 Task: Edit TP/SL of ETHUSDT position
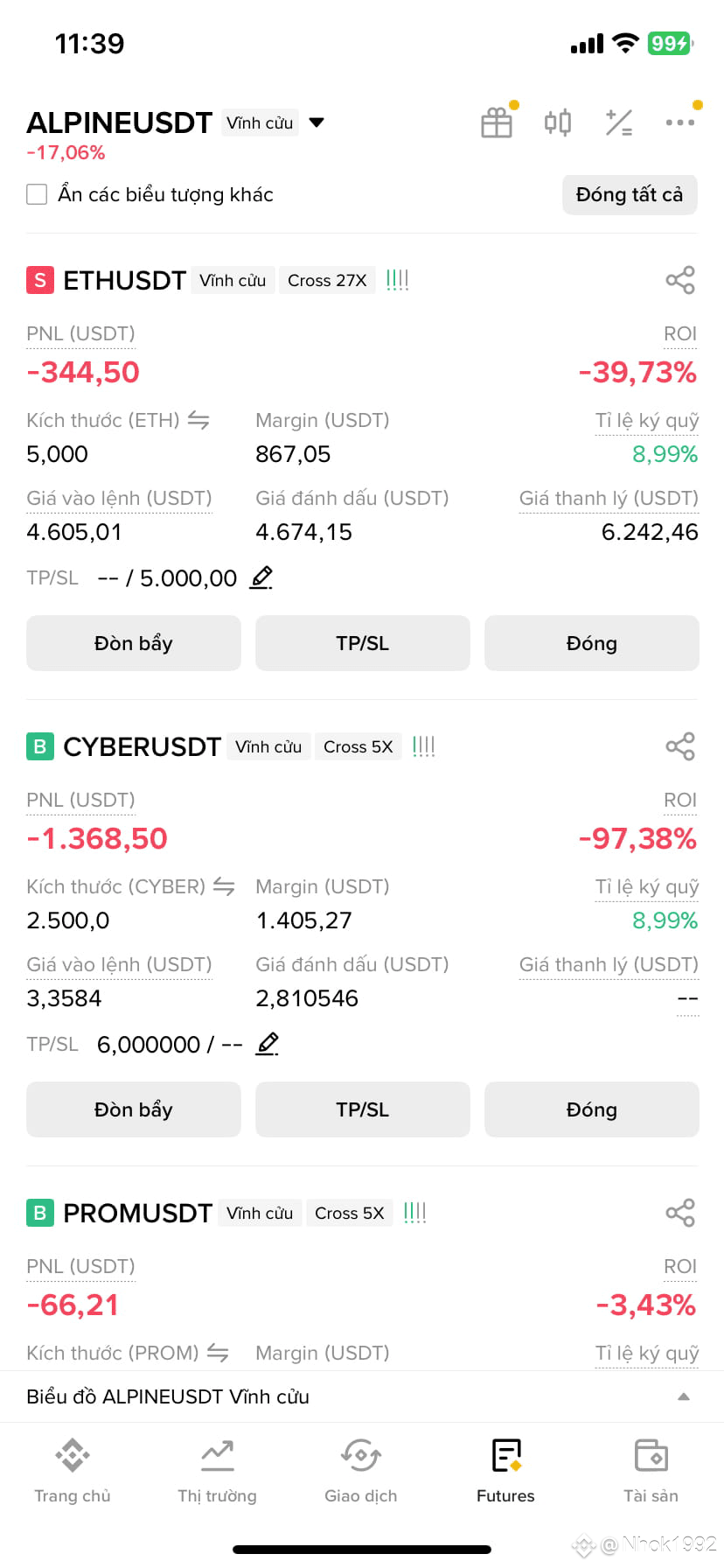pyautogui.click(x=261, y=577)
